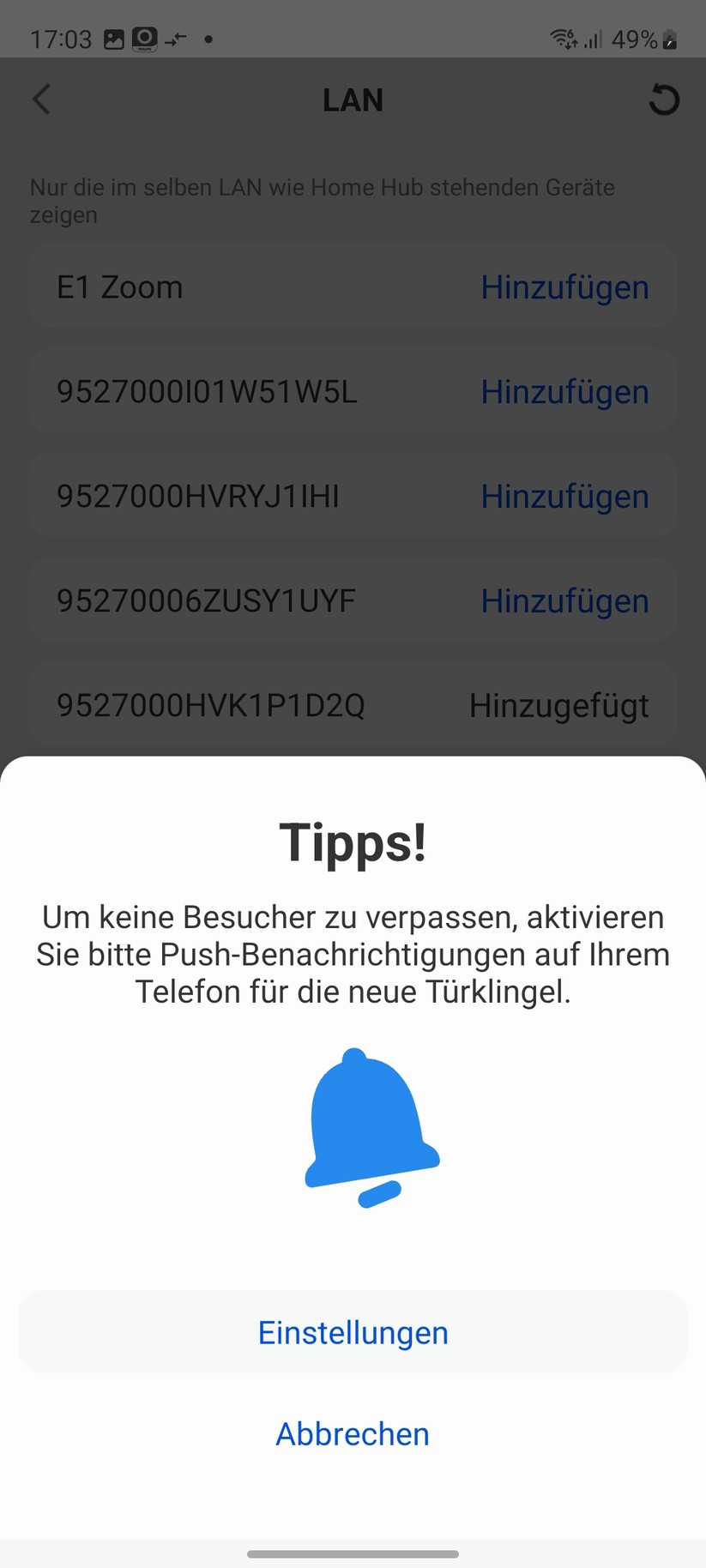Image resolution: width=706 pixels, height=1568 pixels.
Task: Tap the blue bell notification icon
Action: point(369,1124)
